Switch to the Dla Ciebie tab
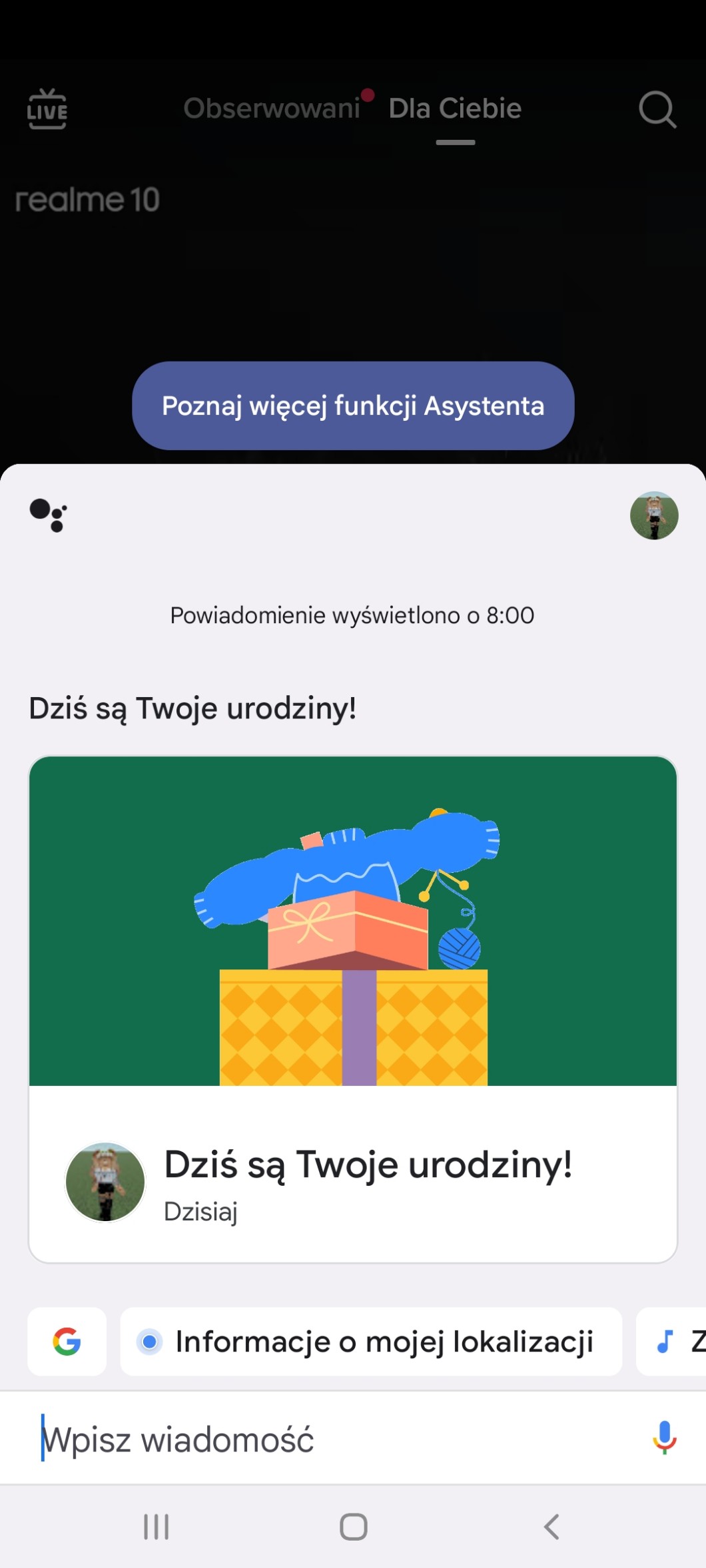 tap(455, 109)
